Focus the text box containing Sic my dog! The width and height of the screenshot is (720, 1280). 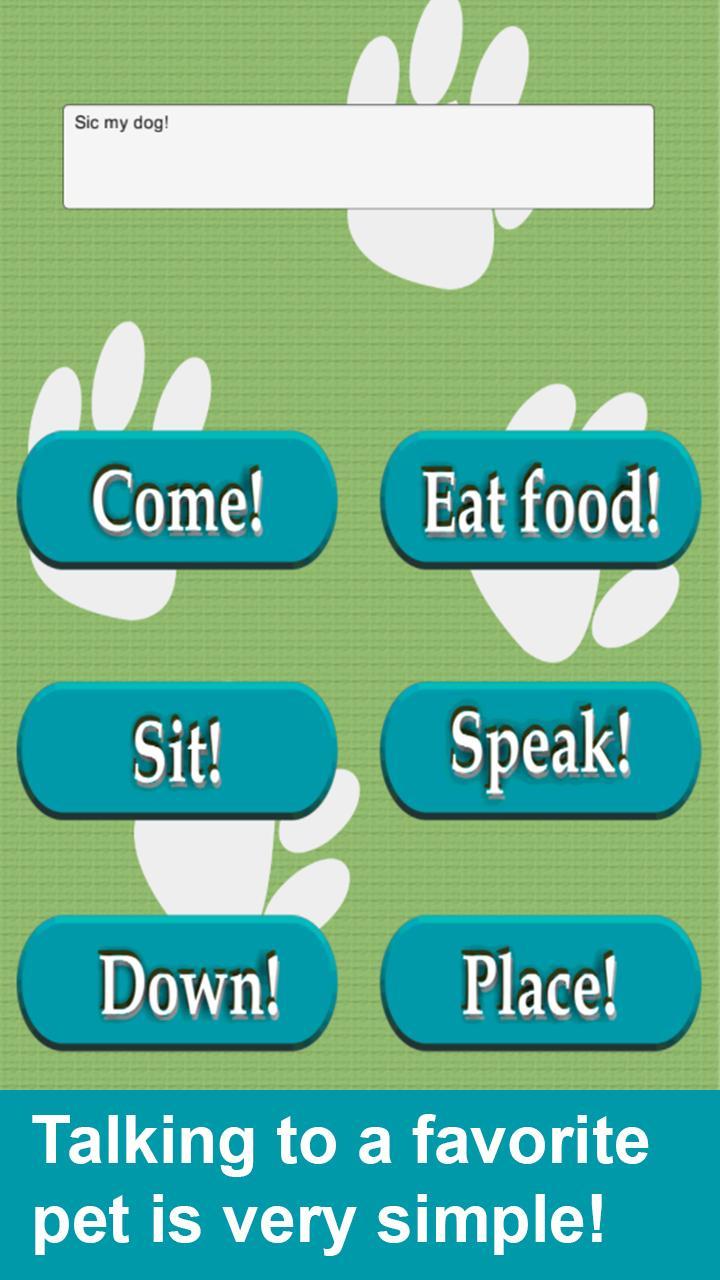click(358, 157)
